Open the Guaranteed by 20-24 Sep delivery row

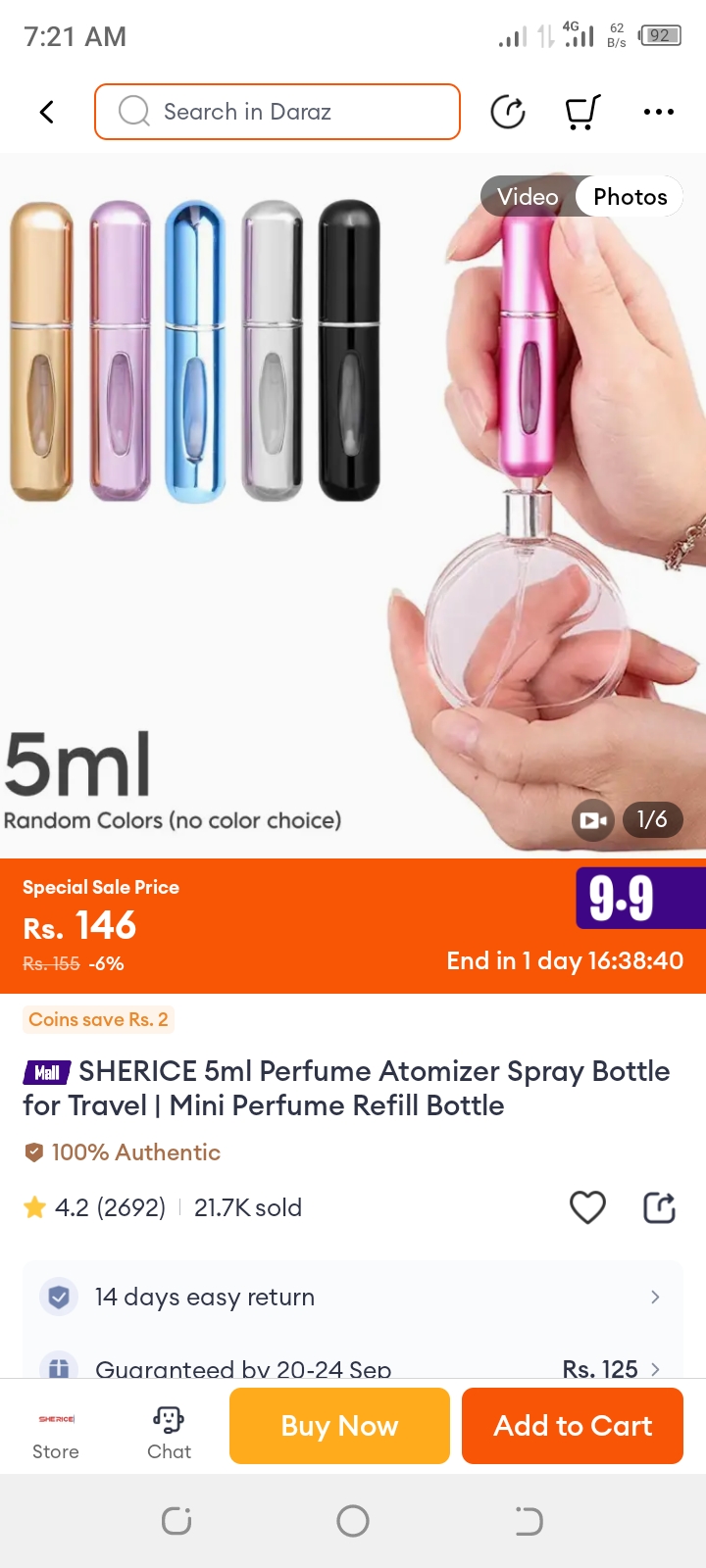coord(353,1367)
